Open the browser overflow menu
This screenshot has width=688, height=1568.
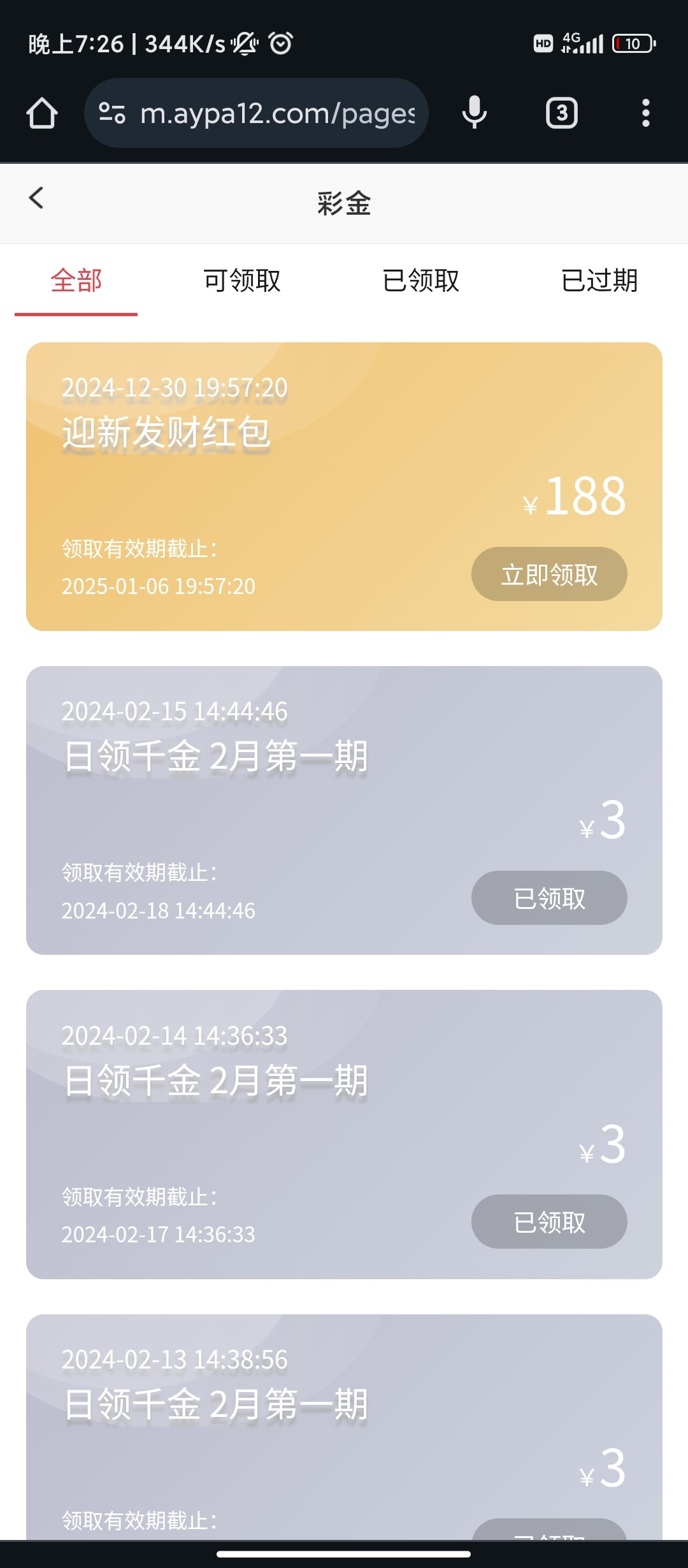tap(645, 113)
